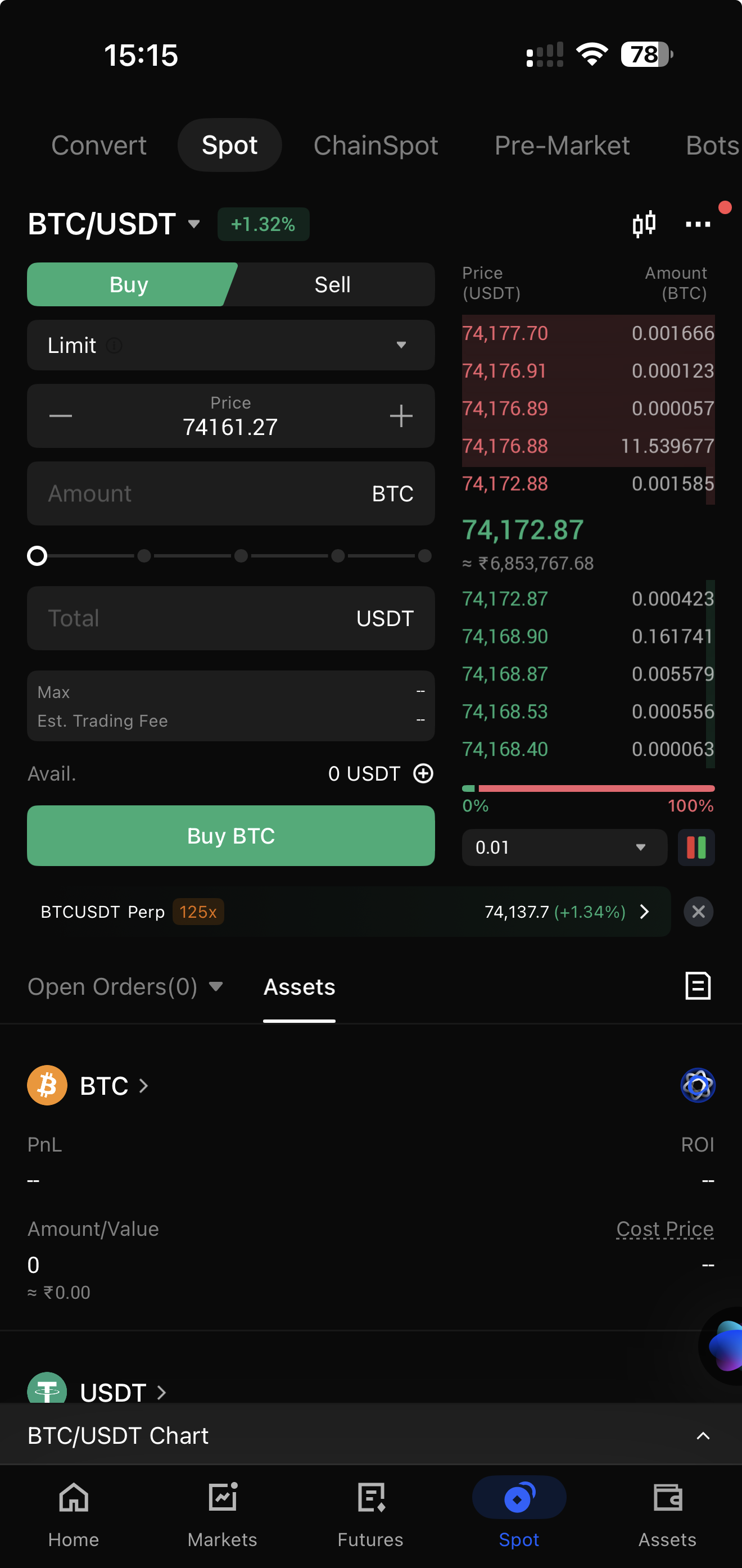Switch to the ChainSpot tab
The image size is (742, 1568).
(375, 146)
